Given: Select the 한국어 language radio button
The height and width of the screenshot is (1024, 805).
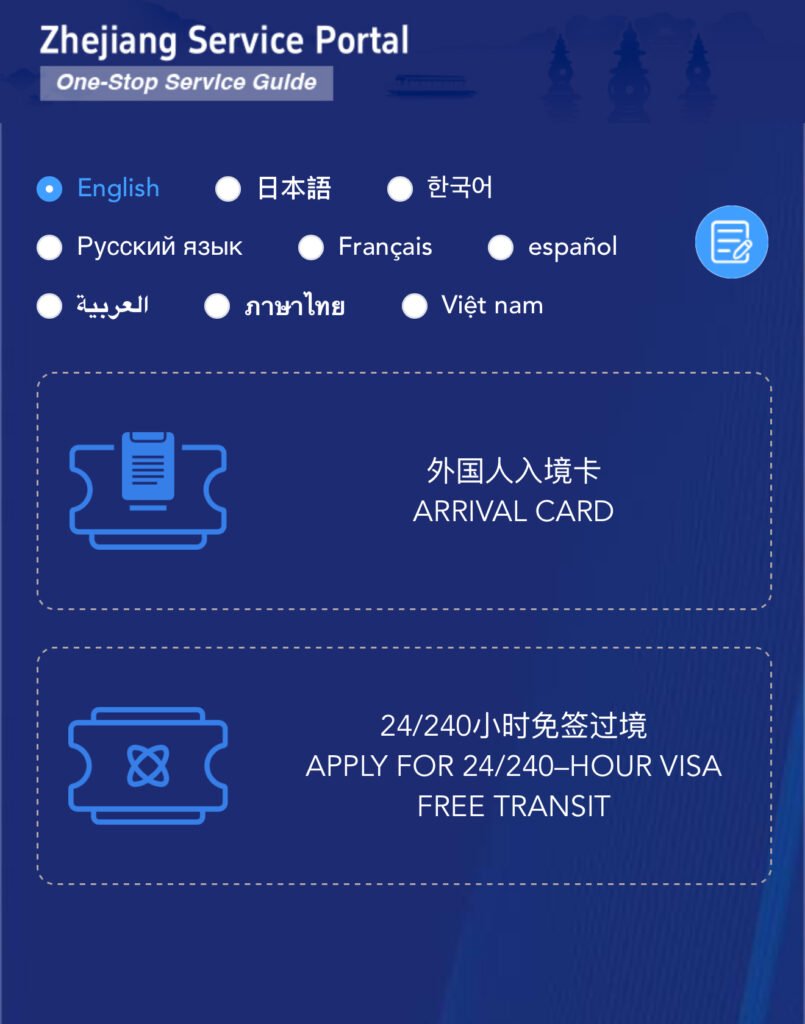Looking at the screenshot, I should point(400,188).
